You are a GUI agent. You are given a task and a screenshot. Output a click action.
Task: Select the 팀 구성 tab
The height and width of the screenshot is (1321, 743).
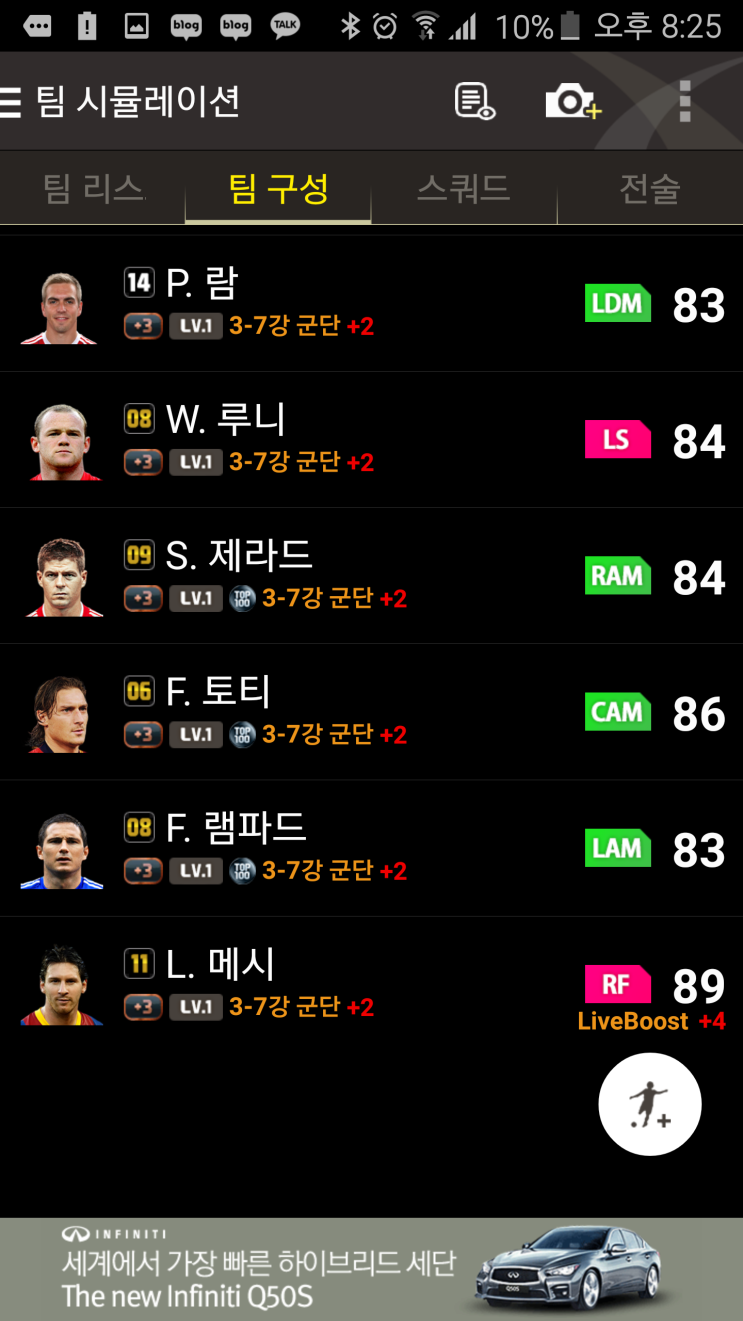[x=278, y=188]
